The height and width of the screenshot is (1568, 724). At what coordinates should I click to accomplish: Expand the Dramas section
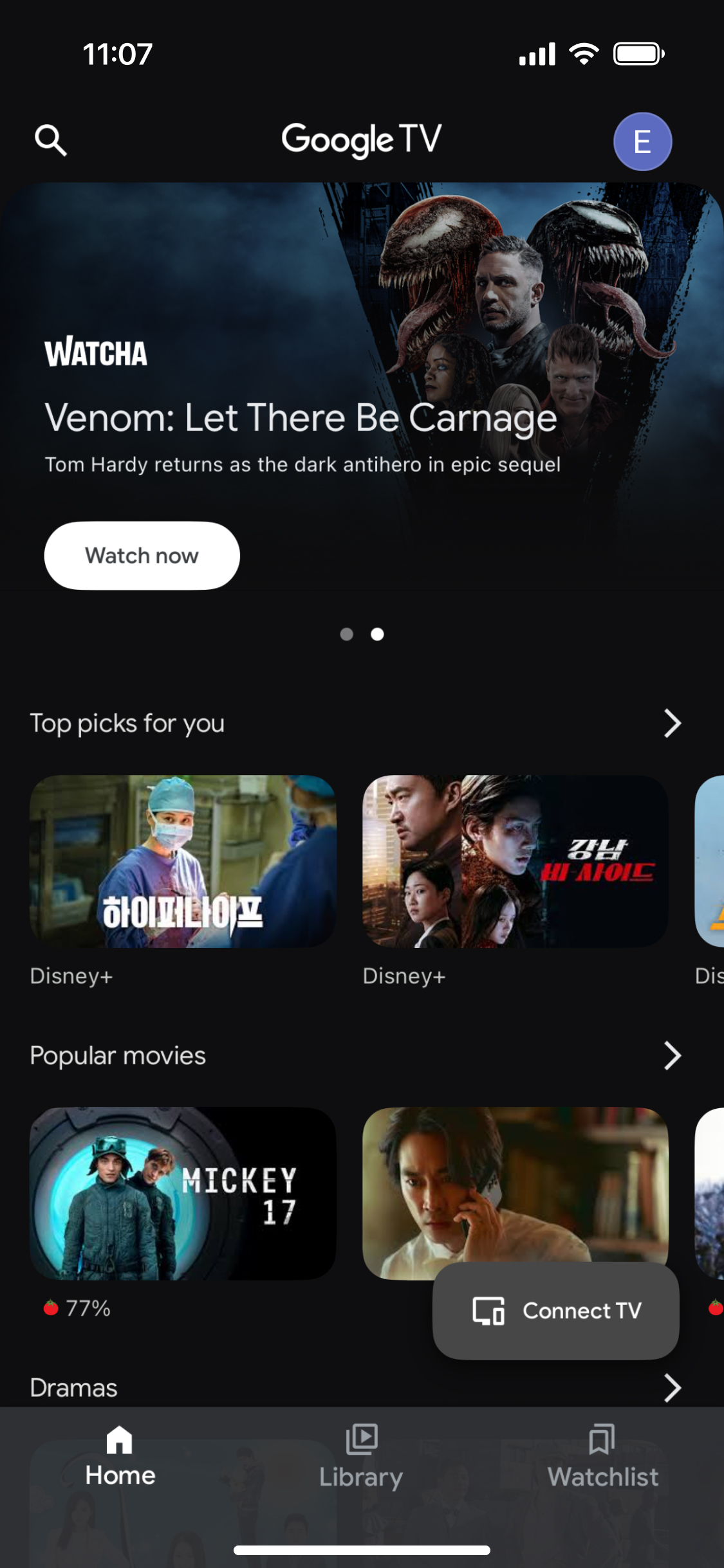point(672,1388)
